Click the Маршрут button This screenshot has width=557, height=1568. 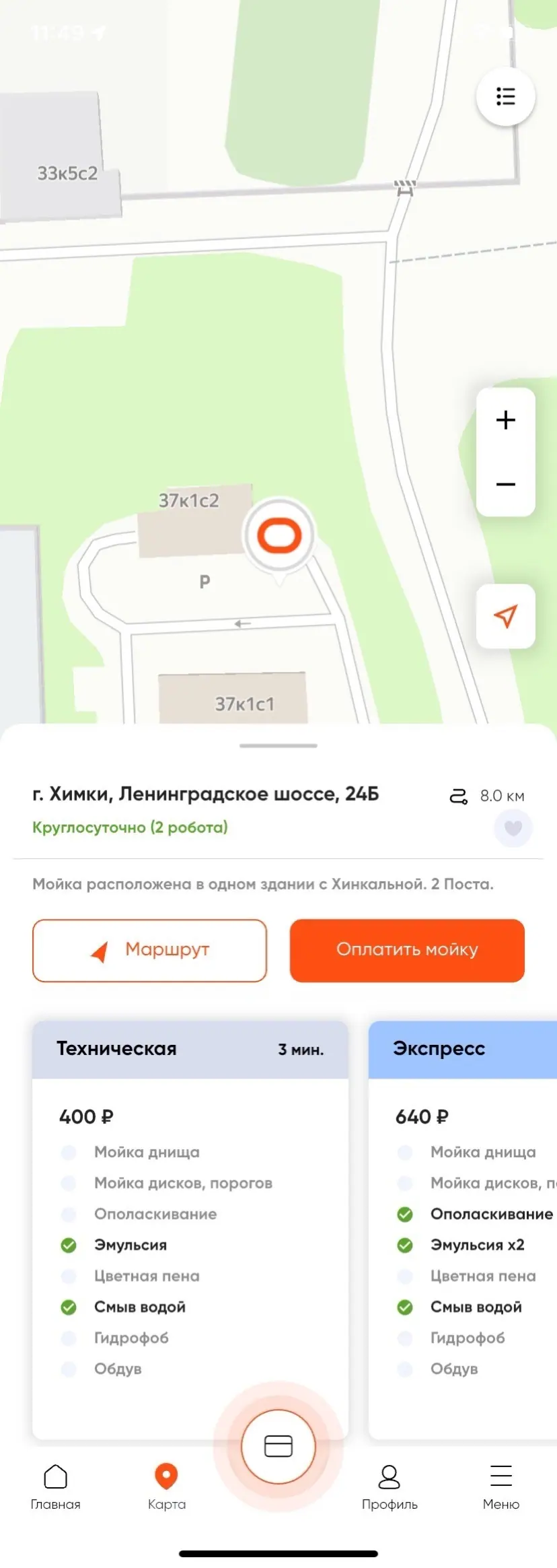click(x=149, y=951)
